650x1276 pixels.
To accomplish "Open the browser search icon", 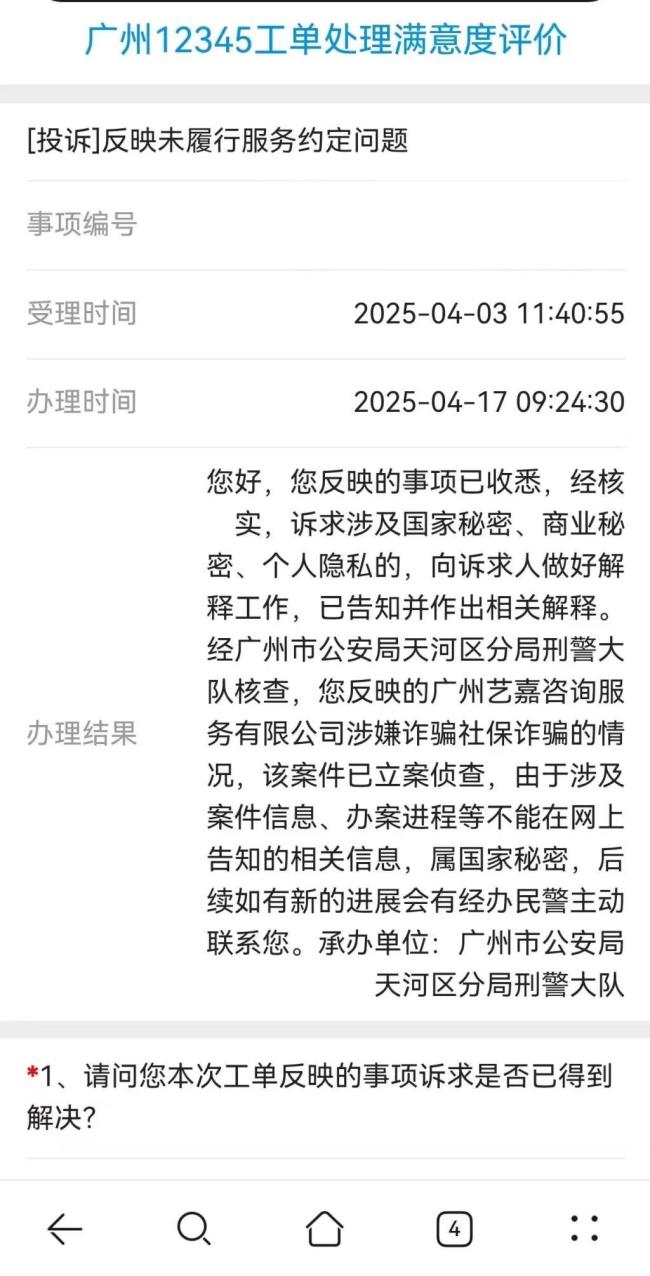I will pos(194,1228).
